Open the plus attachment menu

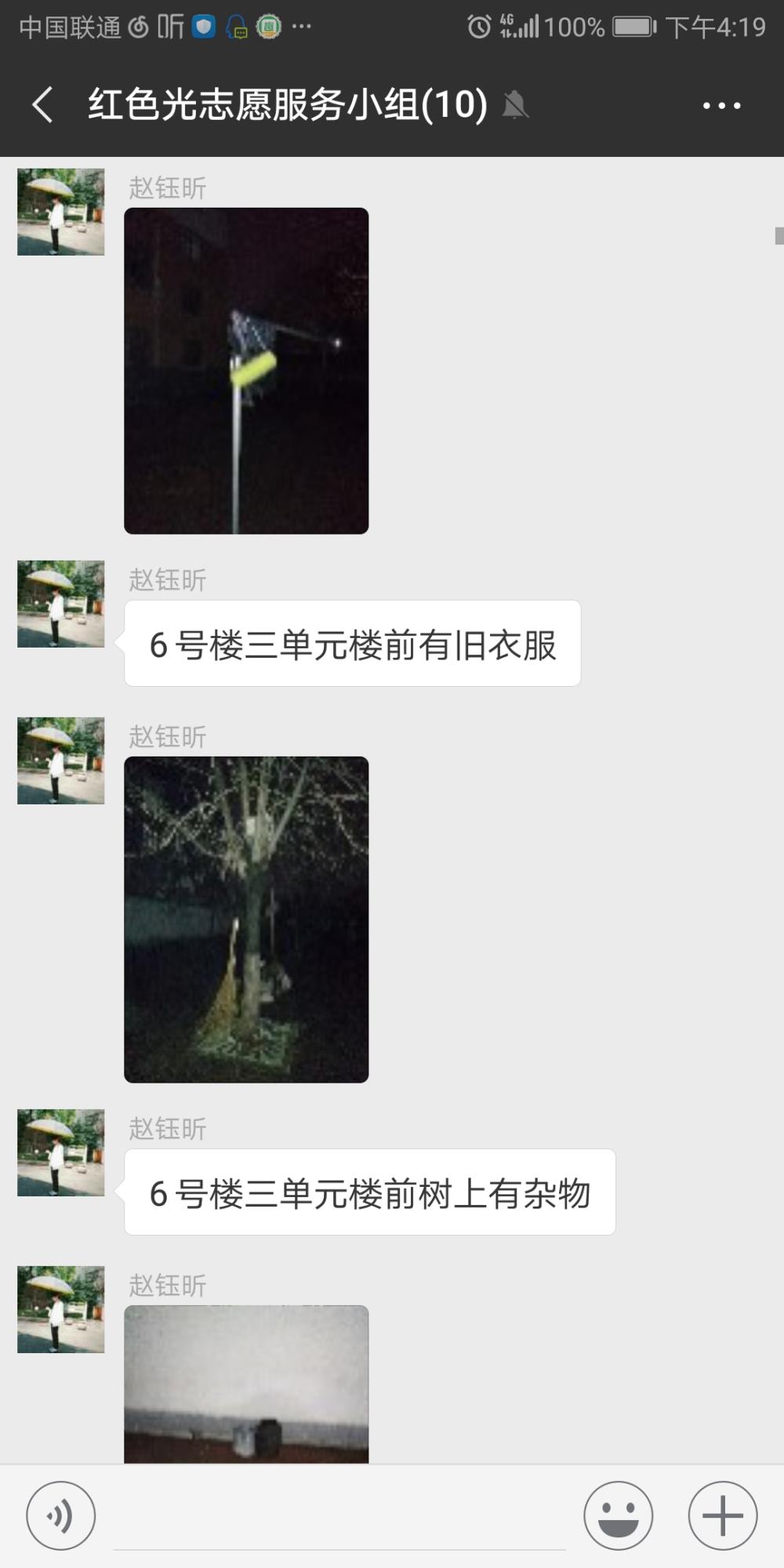(x=722, y=1515)
